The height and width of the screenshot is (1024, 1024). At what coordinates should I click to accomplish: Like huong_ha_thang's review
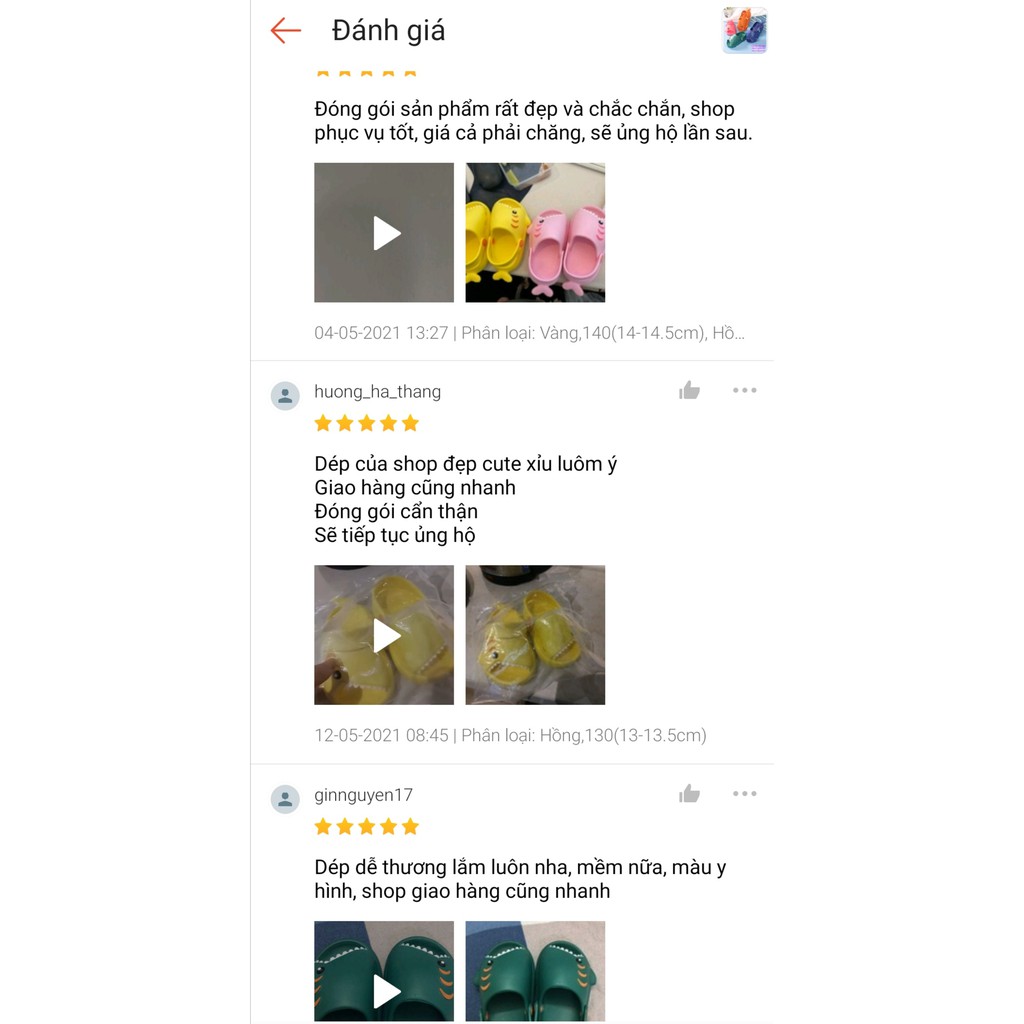689,391
